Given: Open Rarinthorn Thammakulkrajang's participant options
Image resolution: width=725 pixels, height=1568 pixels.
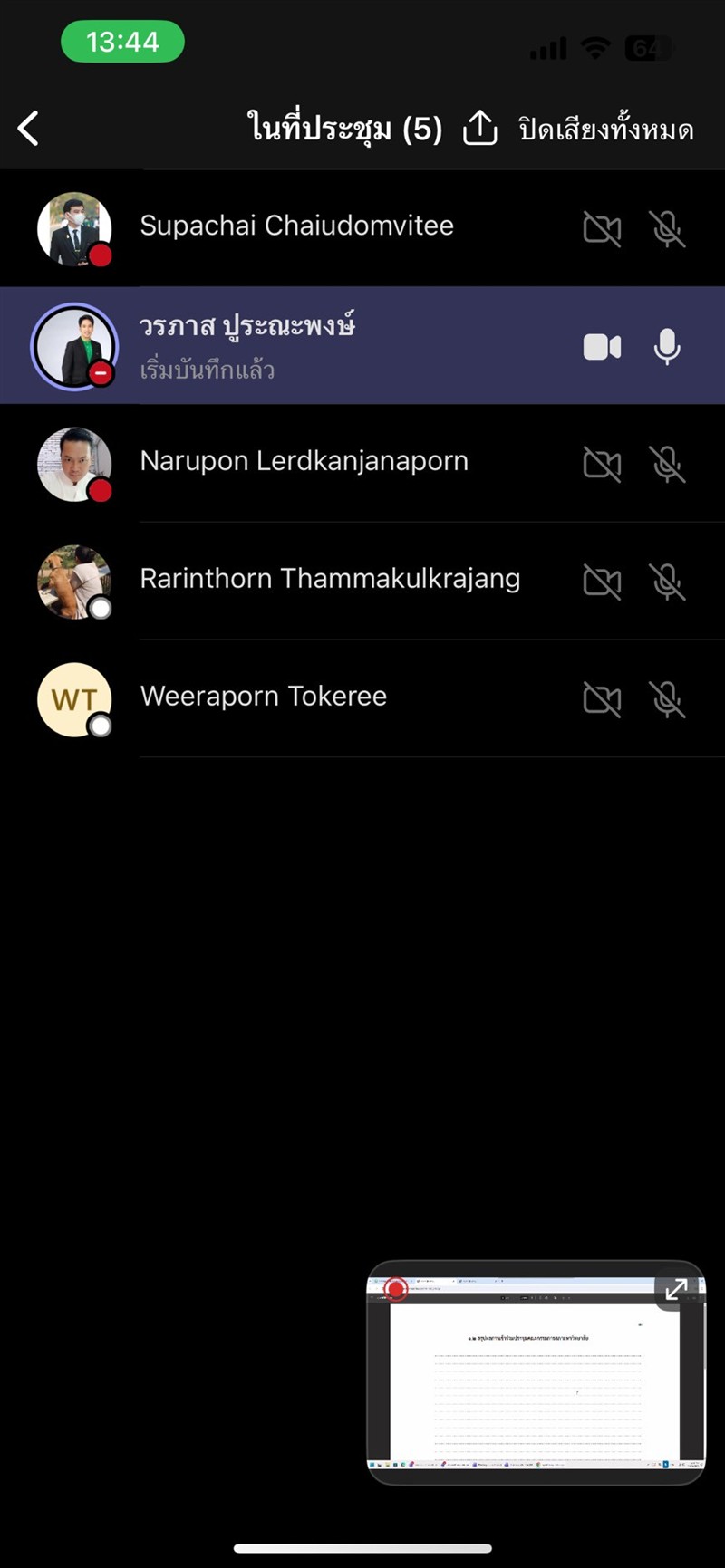Looking at the screenshot, I should (x=330, y=580).
